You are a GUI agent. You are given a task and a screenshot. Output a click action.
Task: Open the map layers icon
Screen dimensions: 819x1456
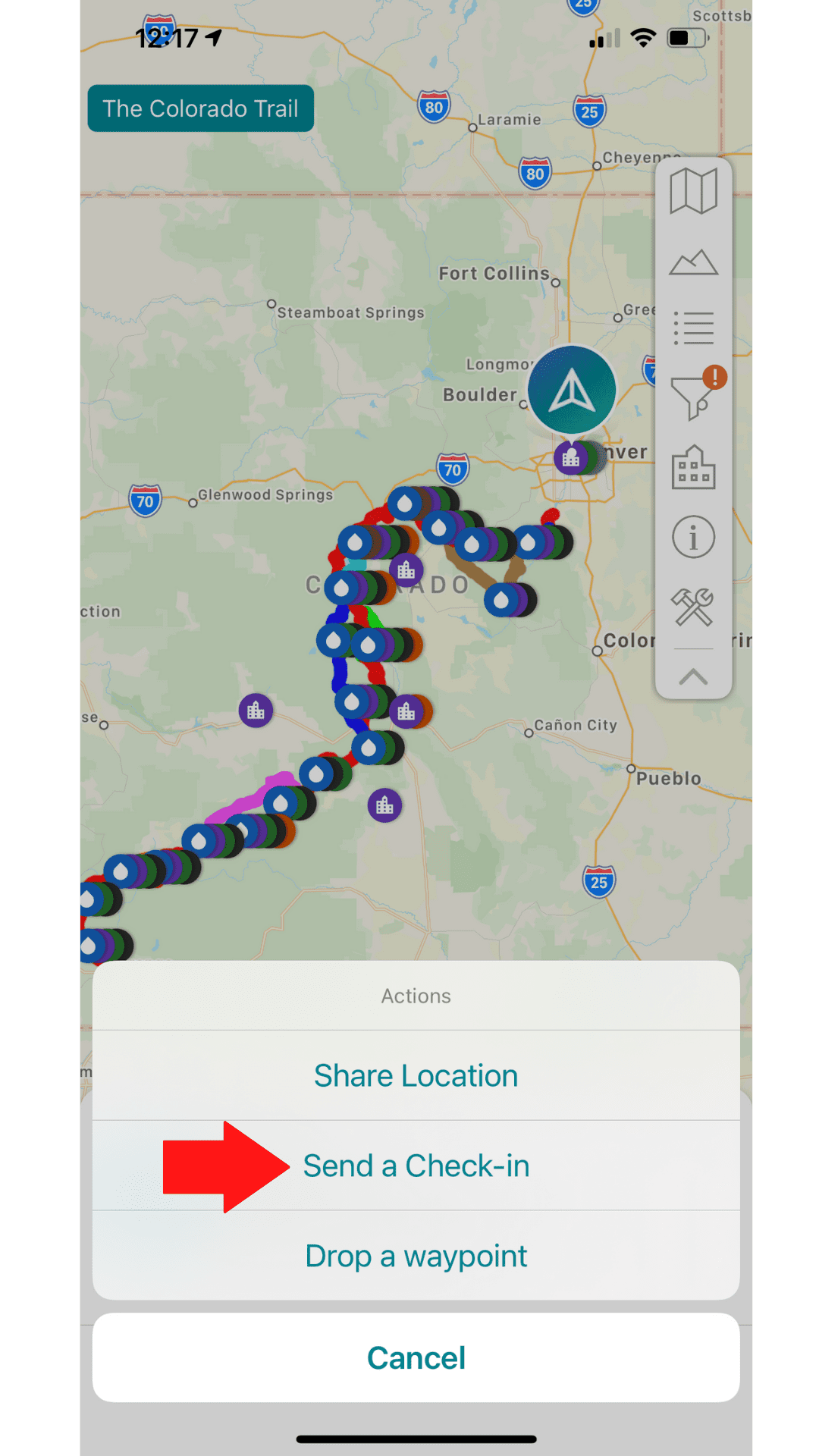coord(693,191)
